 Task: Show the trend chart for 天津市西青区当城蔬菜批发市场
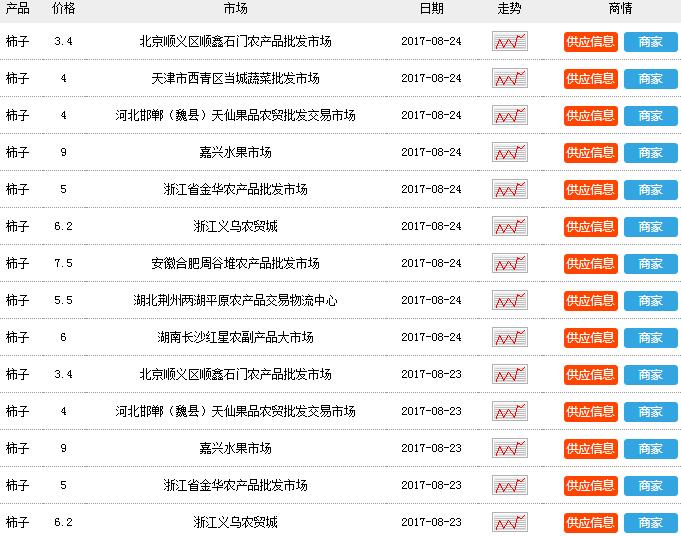coord(509,79)
